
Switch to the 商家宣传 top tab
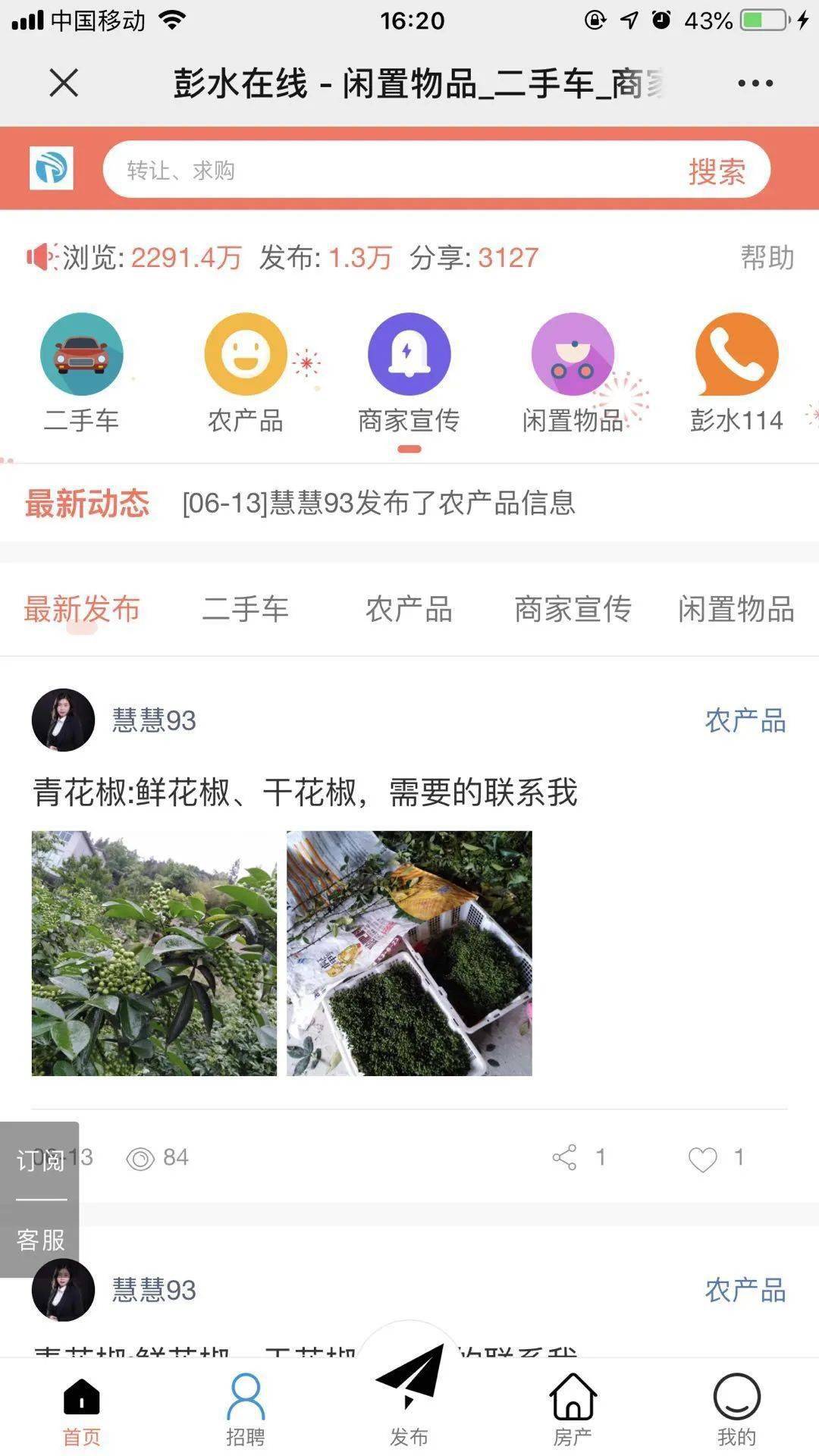573,609
